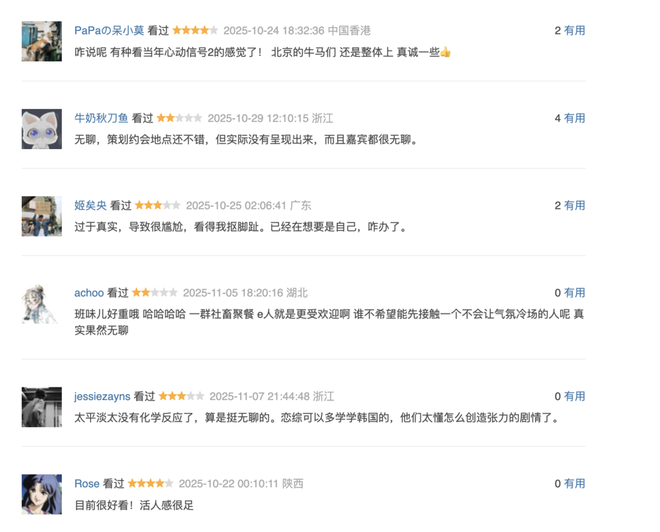Vote 有用 on Rose's comment
The image size is (660, 532).
click(x=574, y=484)
